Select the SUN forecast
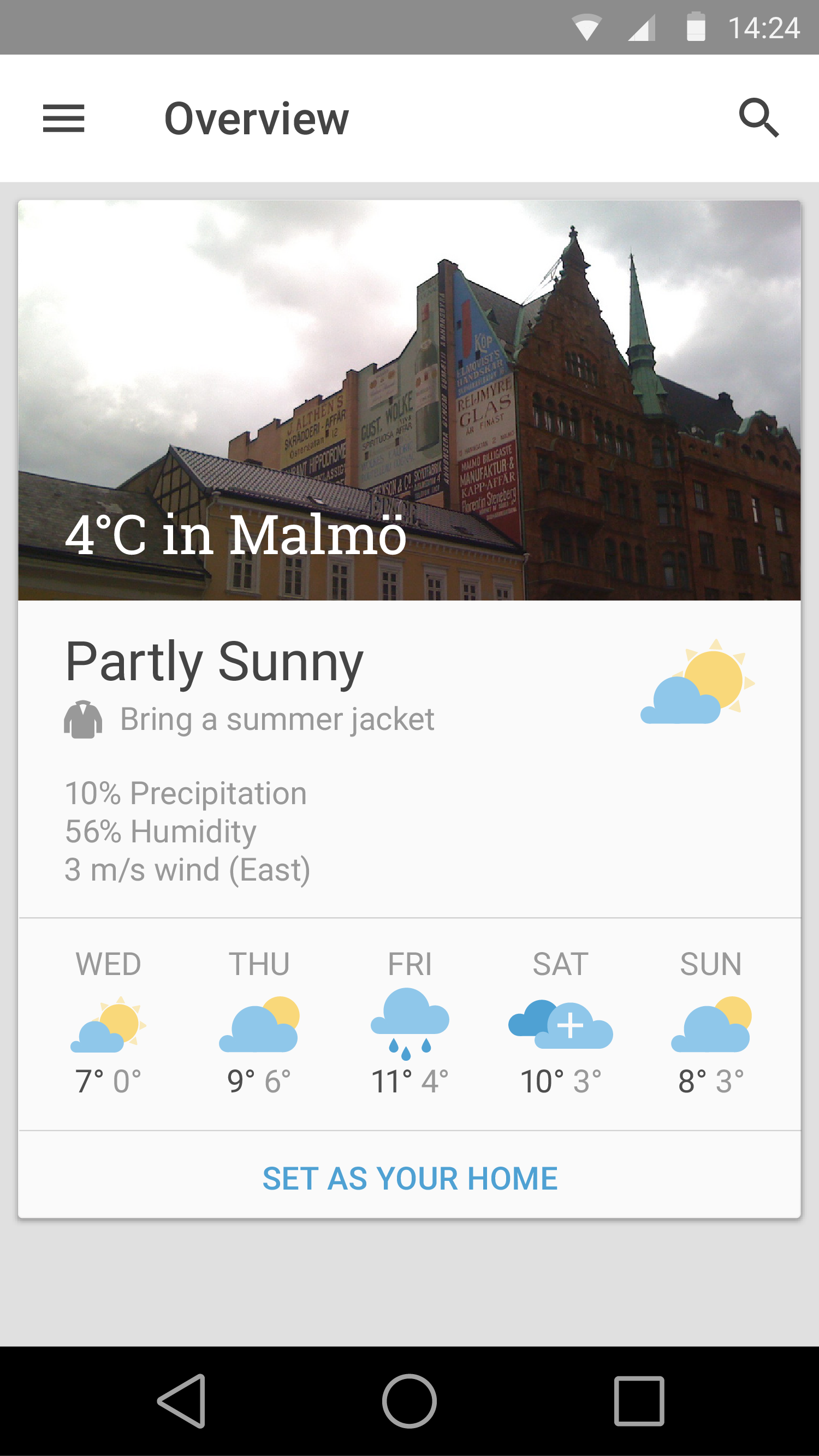The width and height of the screenshot is (819, 1456). (711, 1023)
